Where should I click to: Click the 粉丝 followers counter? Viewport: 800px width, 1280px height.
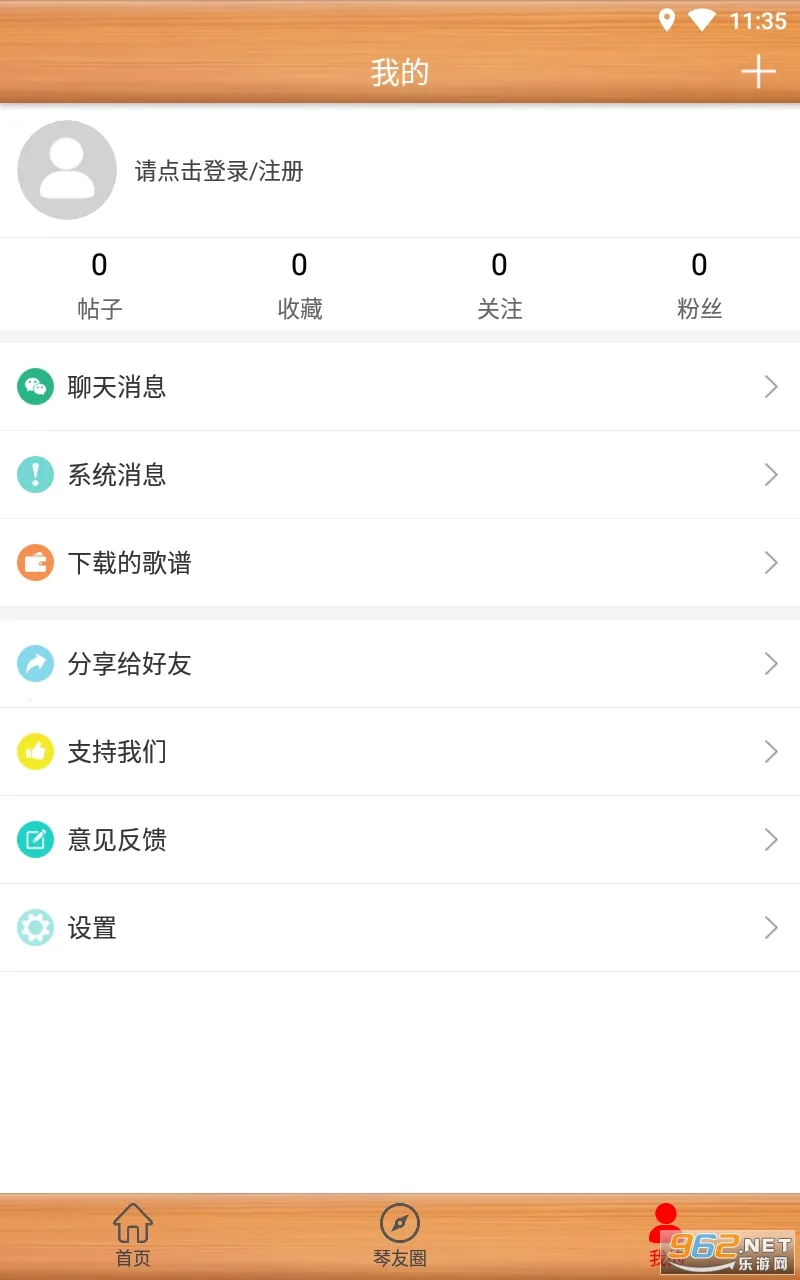(x=699, y=283)
